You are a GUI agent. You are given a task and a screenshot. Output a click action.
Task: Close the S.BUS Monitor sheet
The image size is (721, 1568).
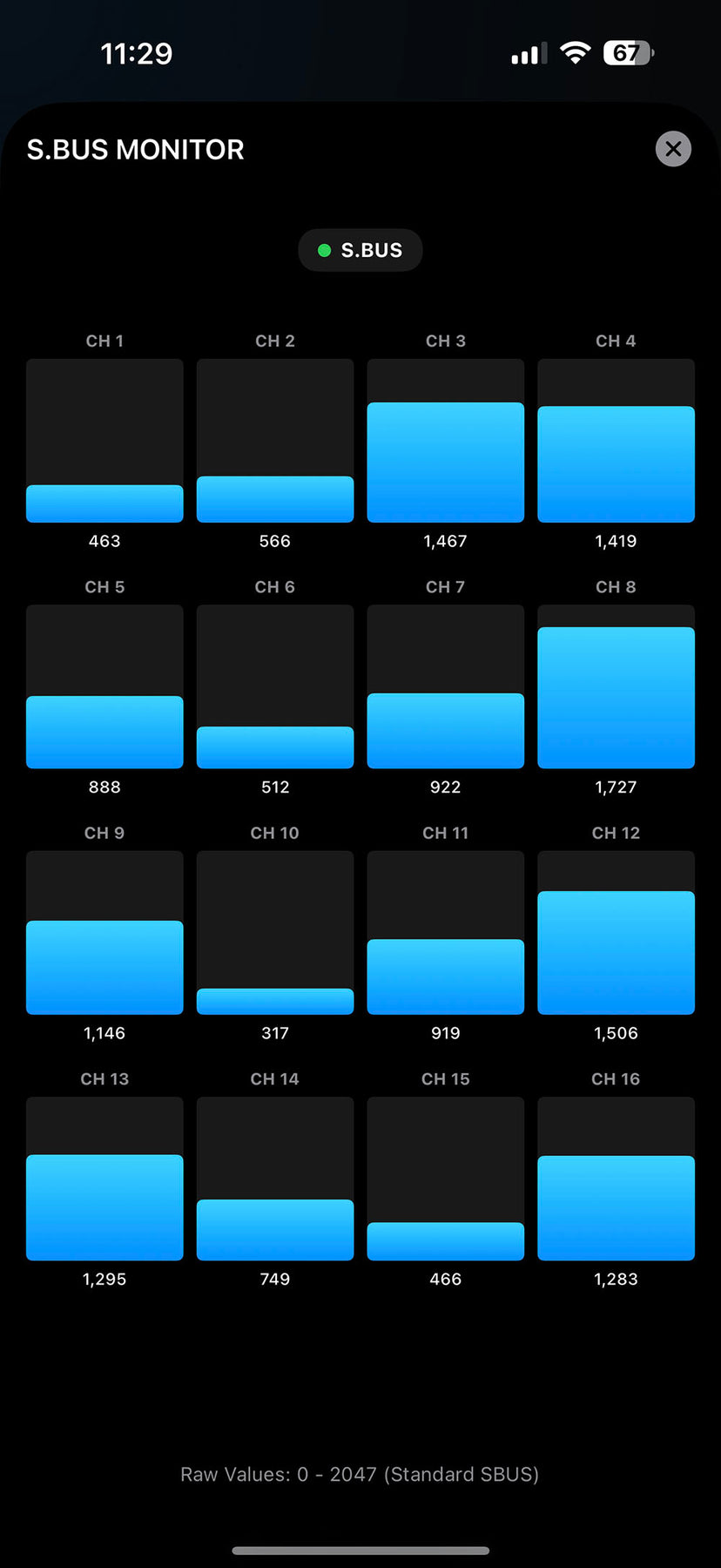click(x=673, y=149)
